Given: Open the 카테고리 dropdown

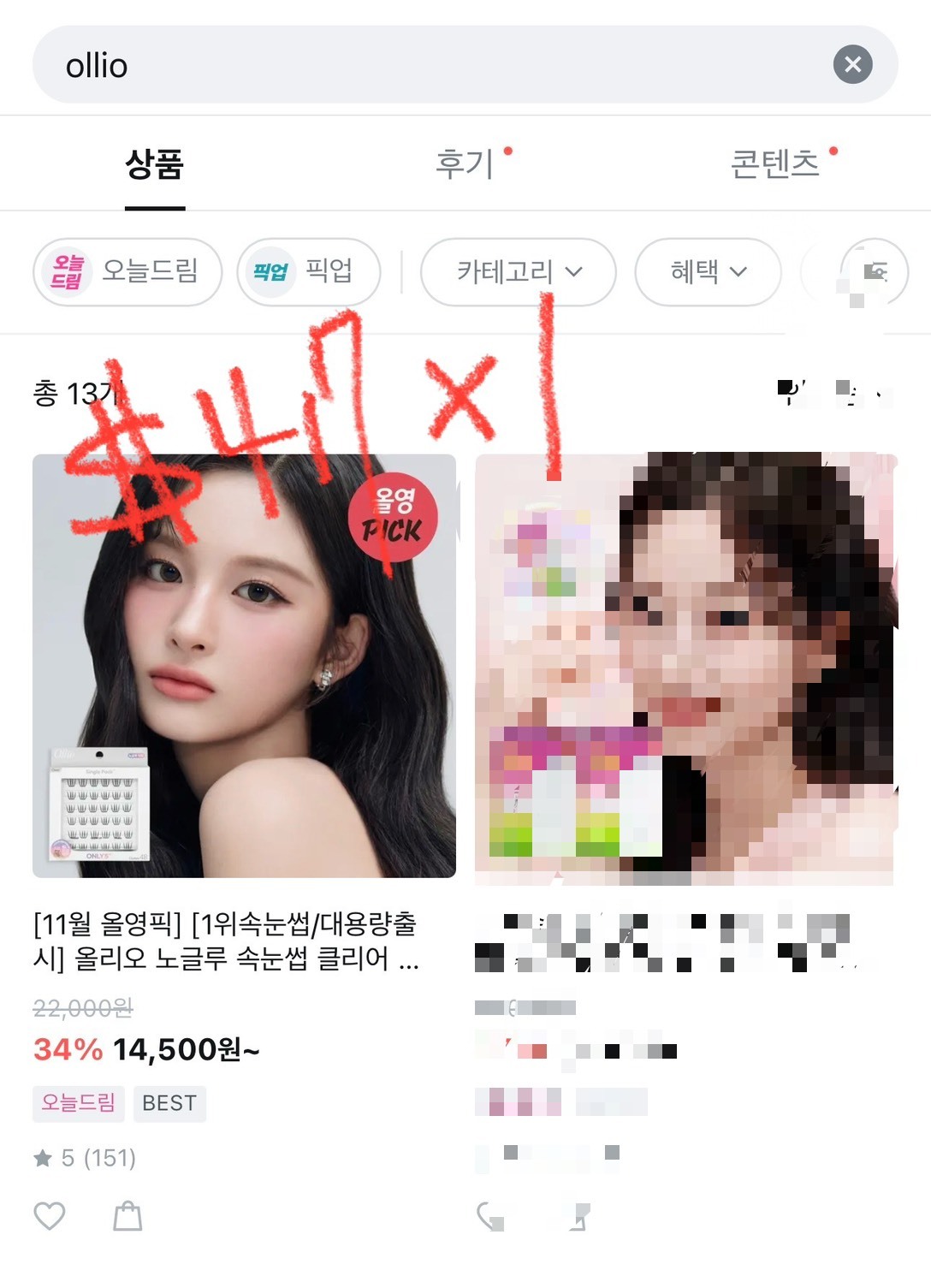Looking at the screenshot, I should point(519,271).
